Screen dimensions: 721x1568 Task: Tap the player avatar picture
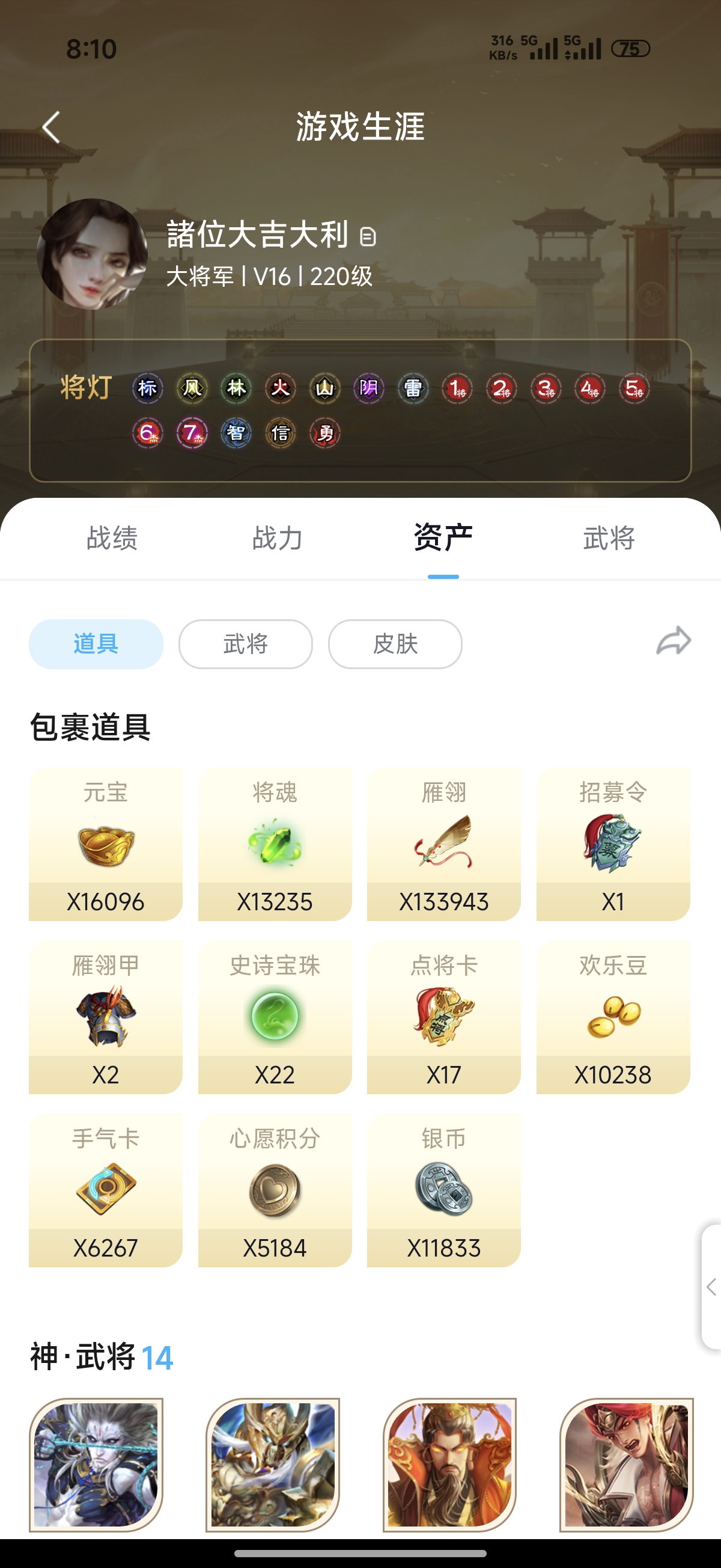click(92, 254)
